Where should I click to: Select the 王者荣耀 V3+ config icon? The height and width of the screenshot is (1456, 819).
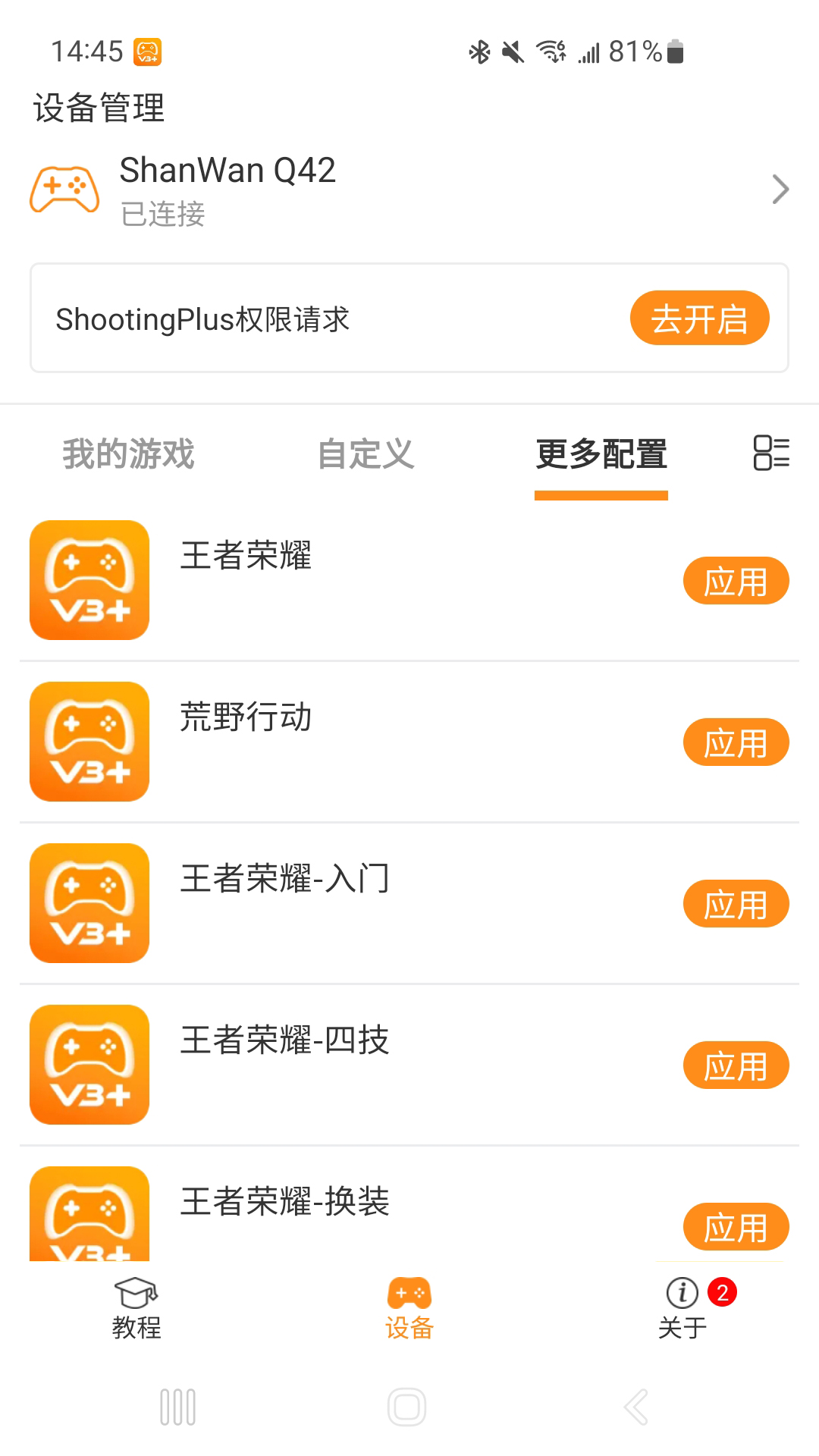89,579
